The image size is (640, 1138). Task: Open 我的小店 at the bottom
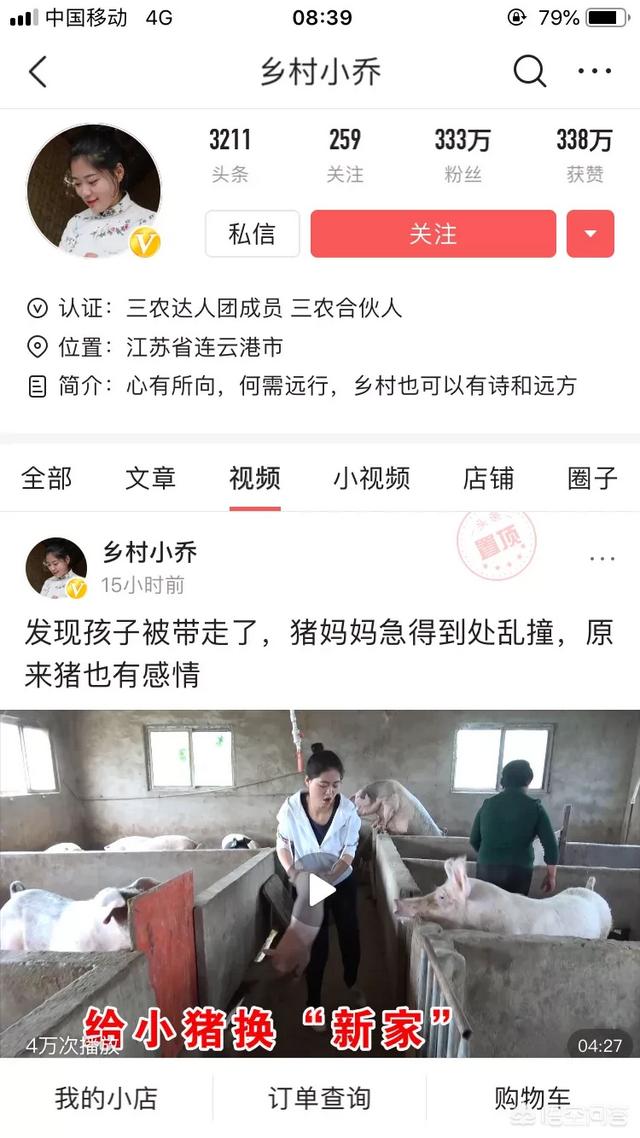coord(106,1098)
